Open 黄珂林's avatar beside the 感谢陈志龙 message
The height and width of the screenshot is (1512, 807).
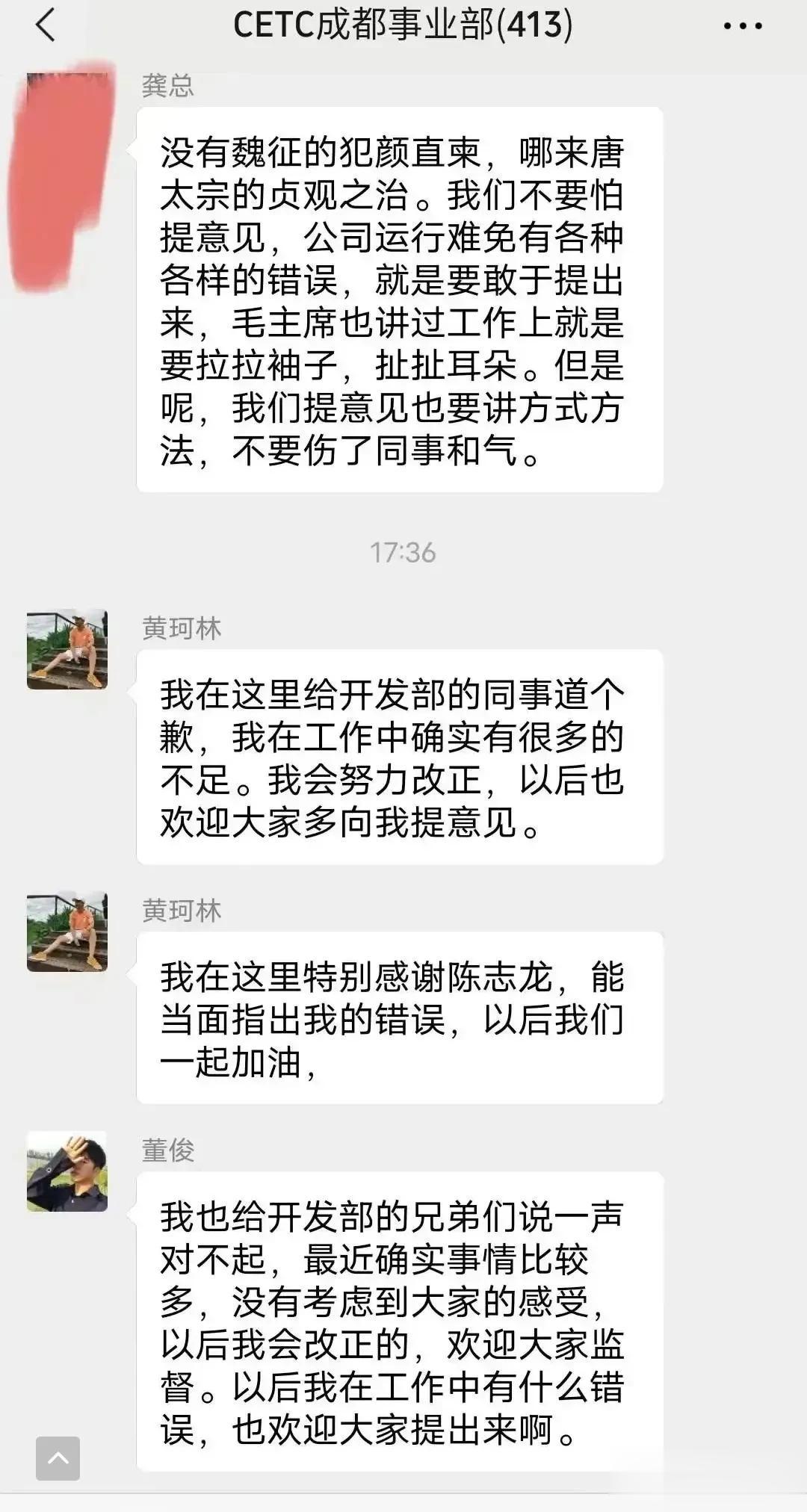pyautogui.click(x=67, y=932)
